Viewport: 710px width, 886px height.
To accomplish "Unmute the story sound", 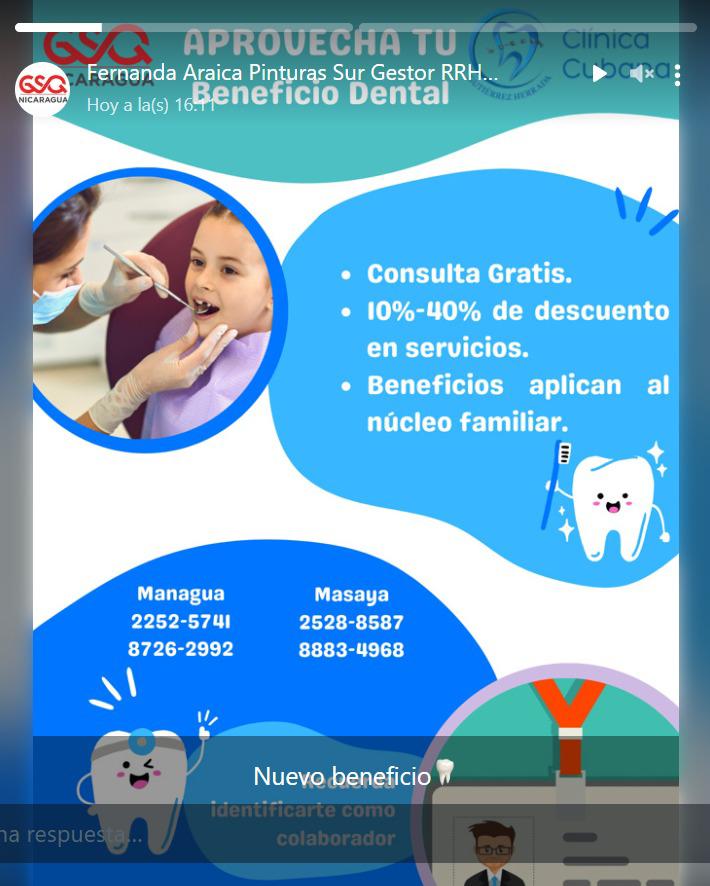I will pyautogui.click(x=641, y=73).
